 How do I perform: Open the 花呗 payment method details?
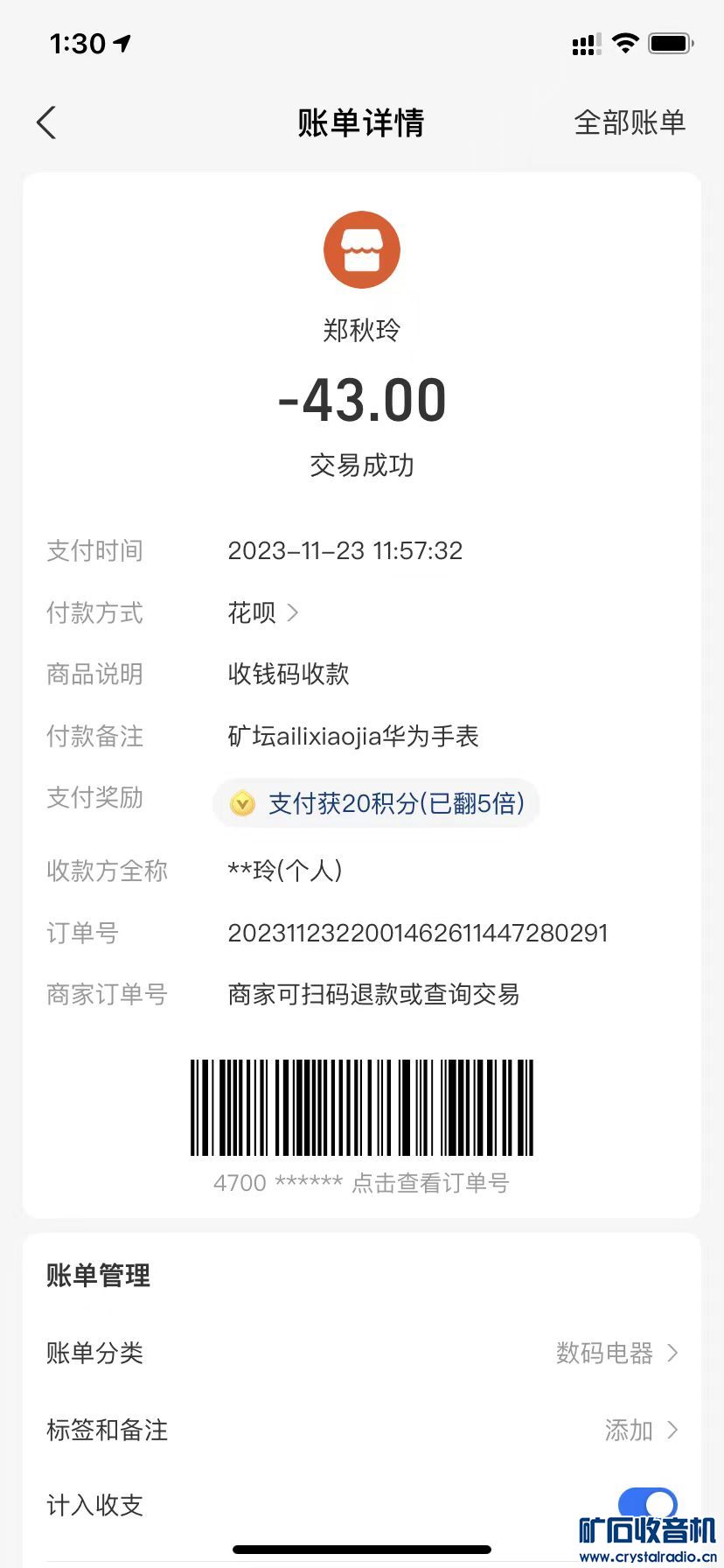[263, 612]
